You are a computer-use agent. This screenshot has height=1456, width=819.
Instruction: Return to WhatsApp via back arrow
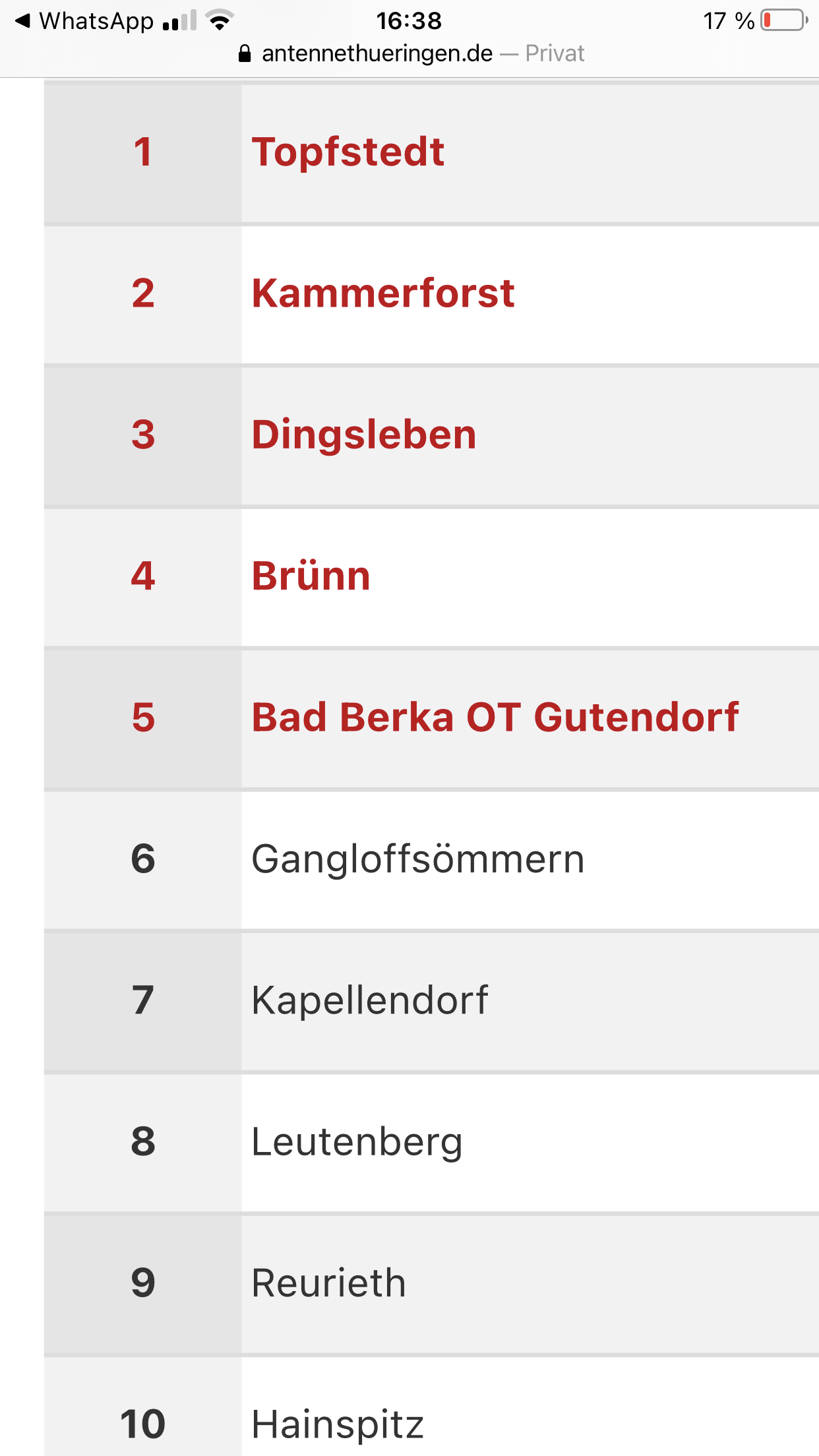84,21
